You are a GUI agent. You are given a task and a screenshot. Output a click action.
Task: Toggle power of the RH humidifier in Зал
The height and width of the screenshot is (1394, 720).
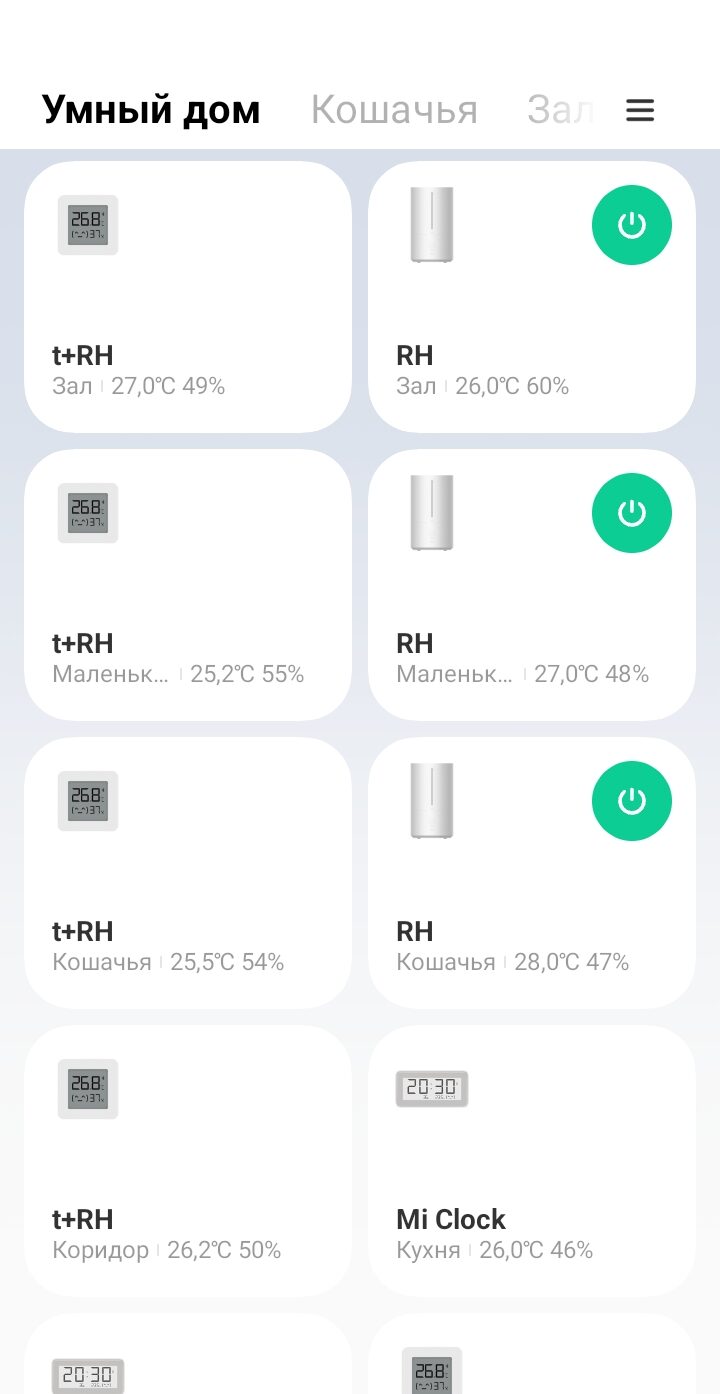[631, 225]
